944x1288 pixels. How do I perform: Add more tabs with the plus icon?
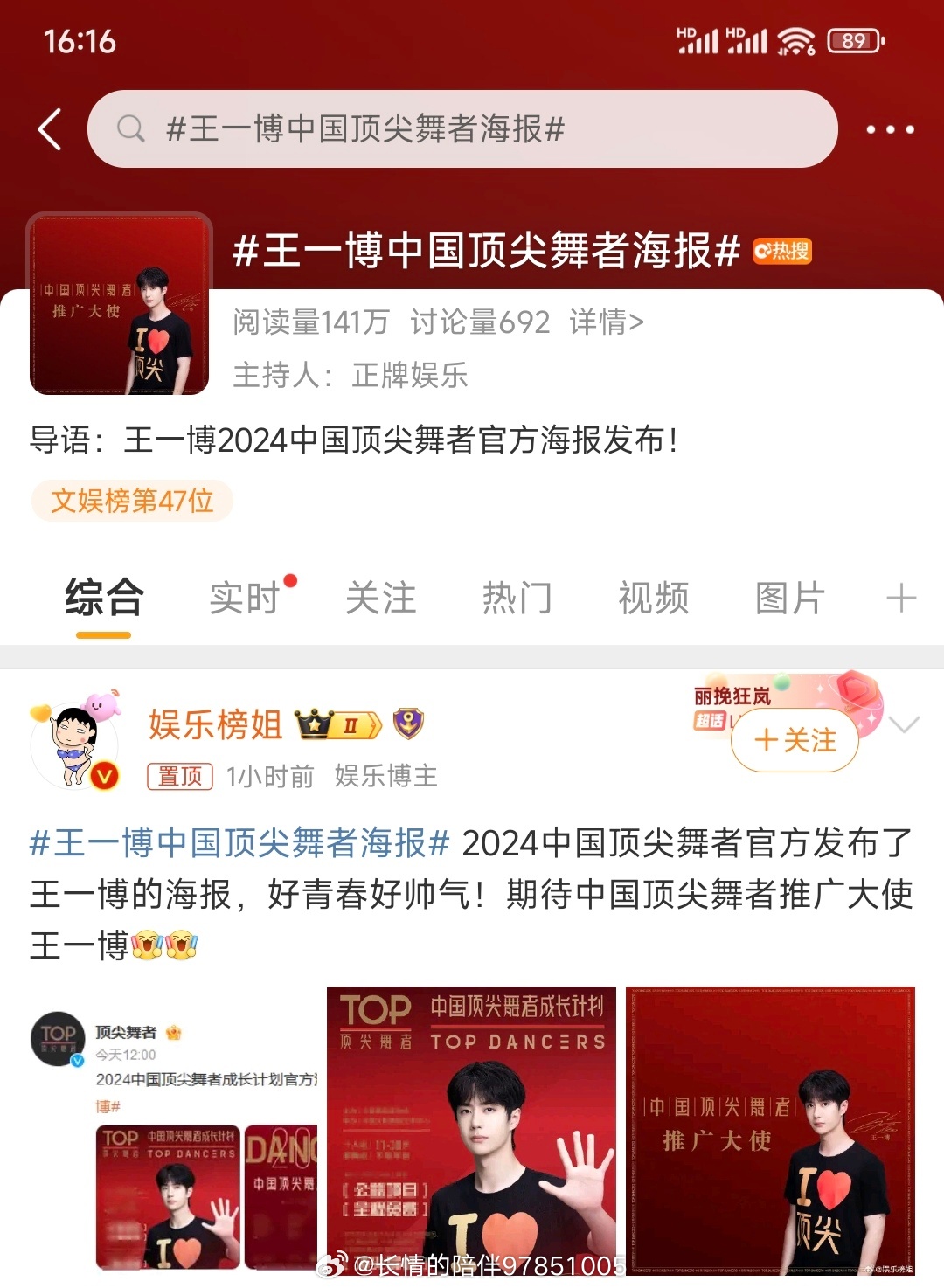click(900, 599)
